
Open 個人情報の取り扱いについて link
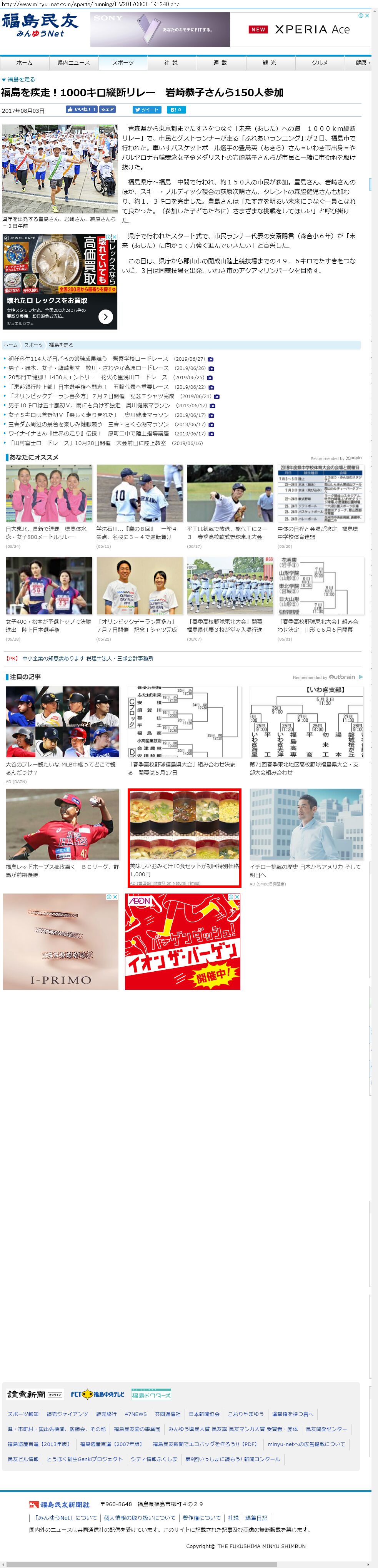click(x=139, y=1518)
